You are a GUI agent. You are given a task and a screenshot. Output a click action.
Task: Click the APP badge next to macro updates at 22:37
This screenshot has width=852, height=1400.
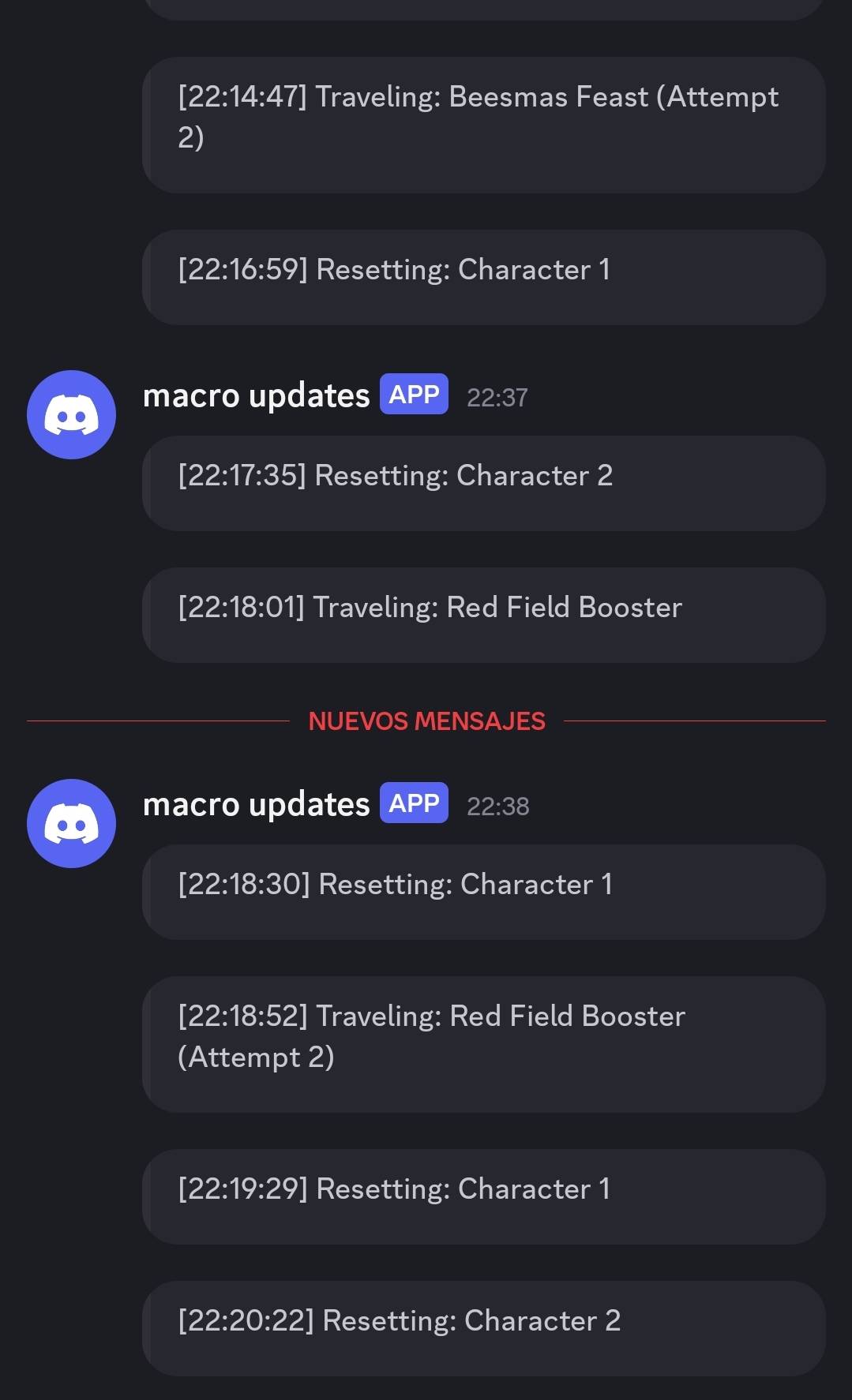click(x=413, y=395)
